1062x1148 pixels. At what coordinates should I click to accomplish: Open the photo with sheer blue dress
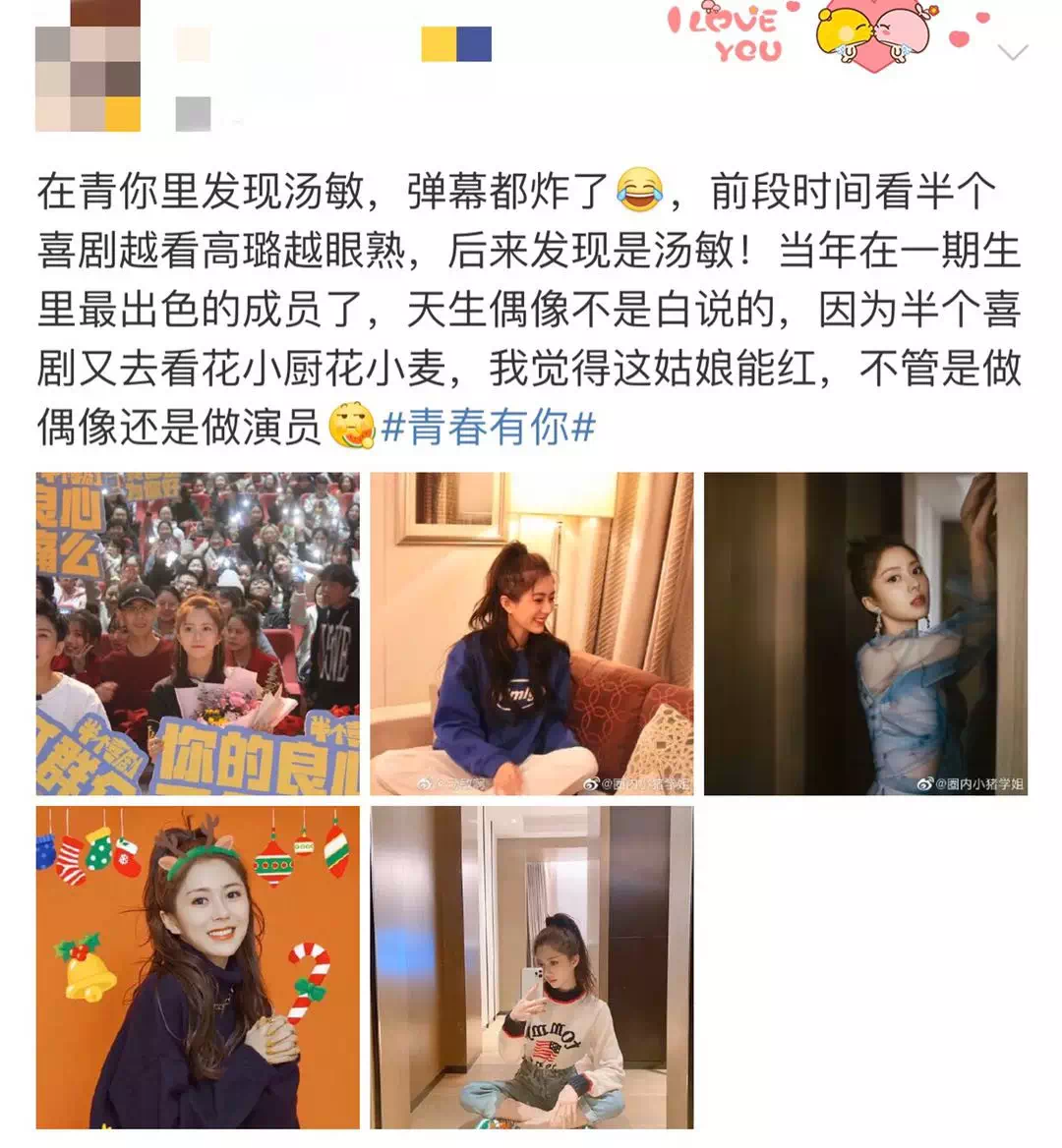865,633
